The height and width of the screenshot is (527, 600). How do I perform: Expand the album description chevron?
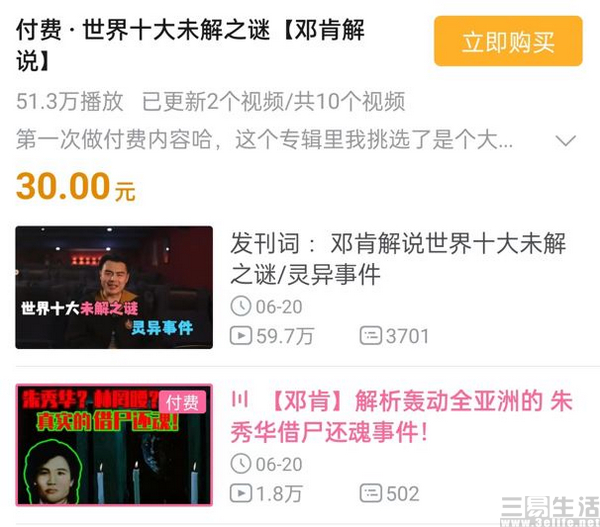[565, 140]
